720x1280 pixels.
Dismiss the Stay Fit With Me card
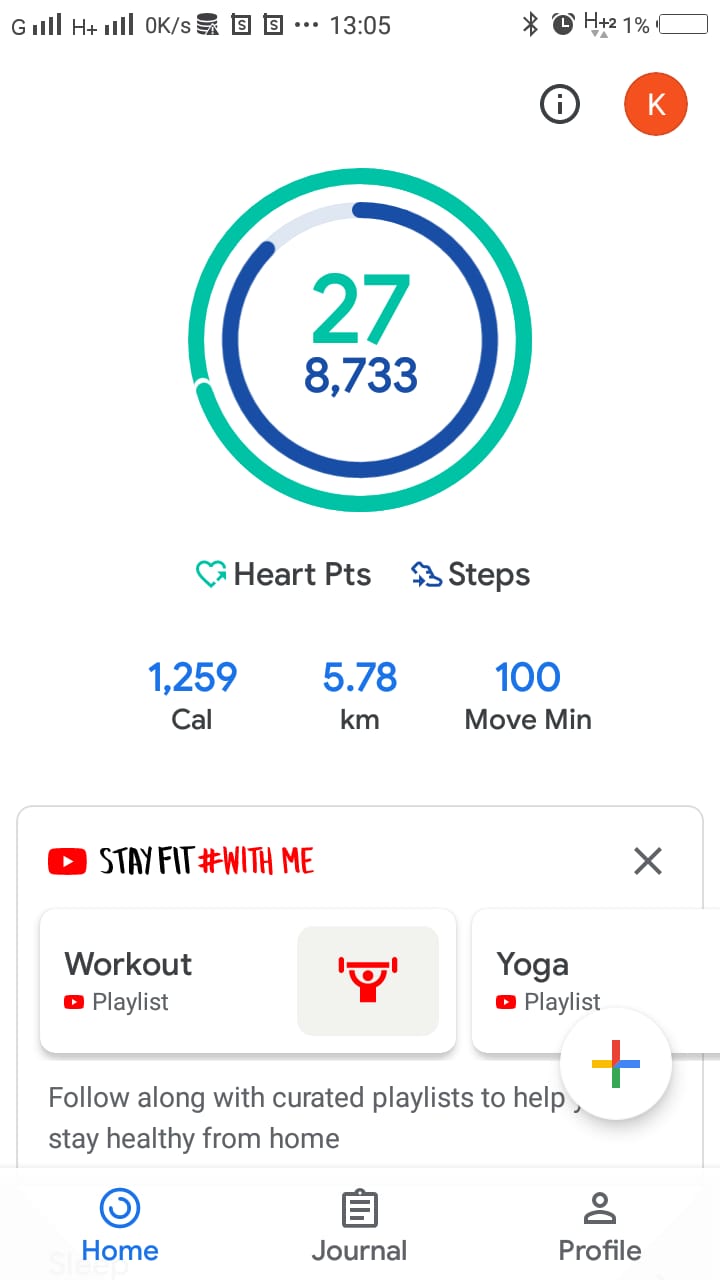pyautogui.click(x=648, y=861)
